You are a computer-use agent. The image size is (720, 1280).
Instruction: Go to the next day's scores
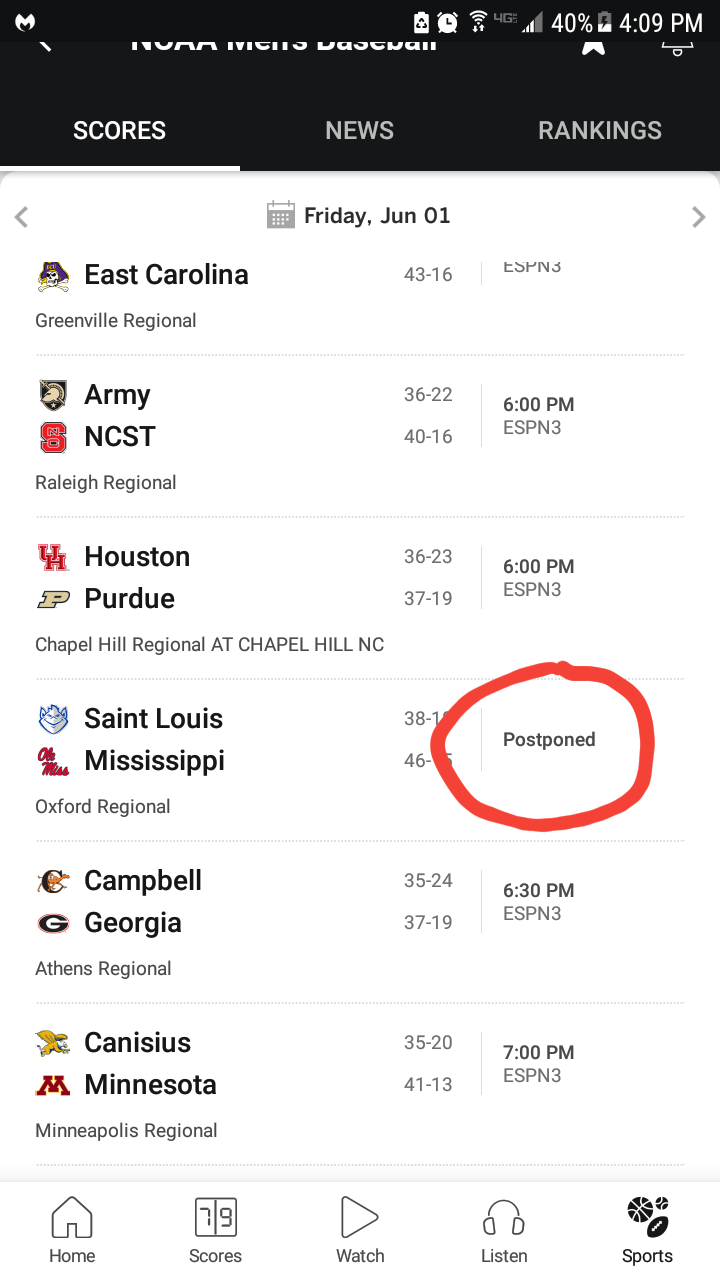point(698,216)
